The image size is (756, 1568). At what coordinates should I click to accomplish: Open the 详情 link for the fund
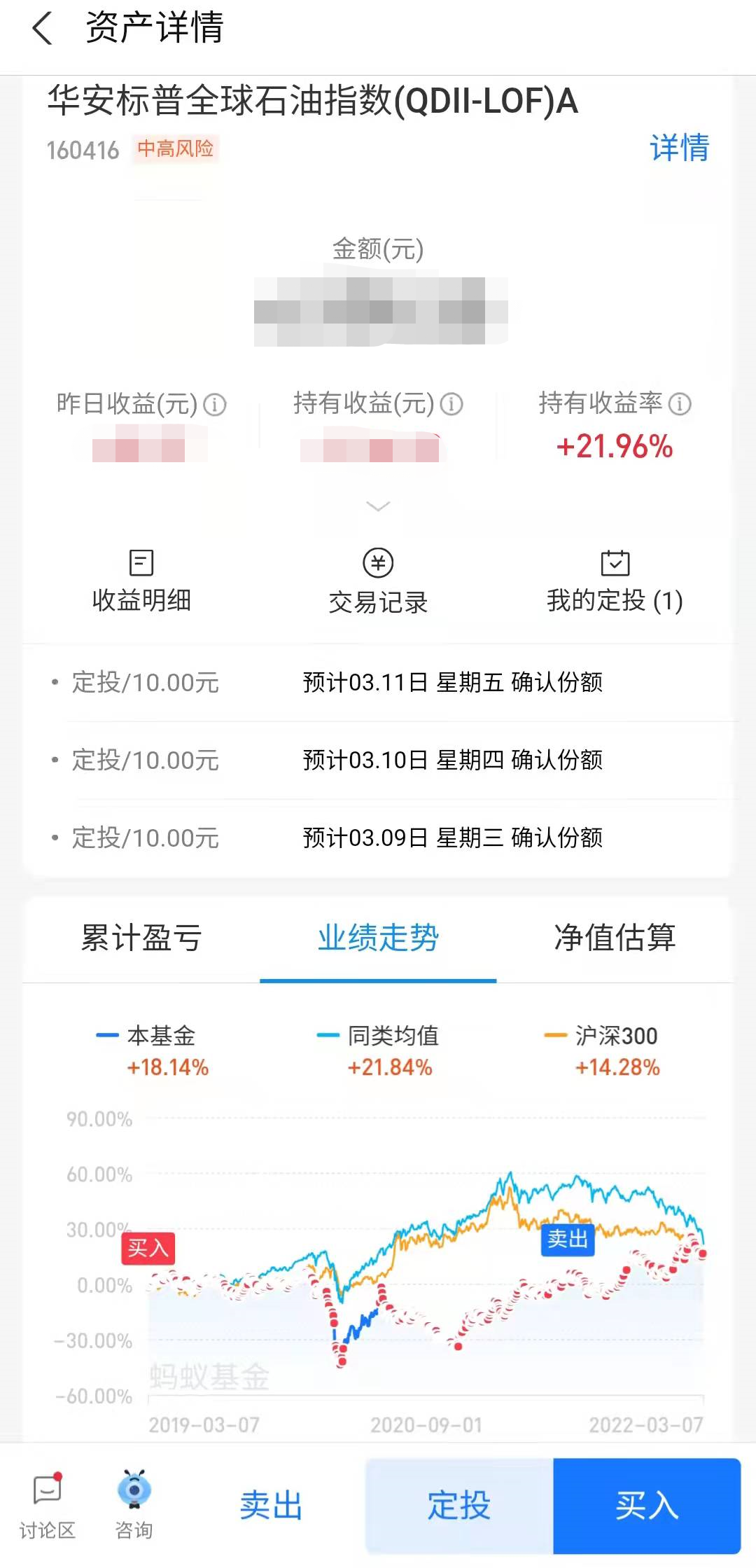(x=679, y=148)
